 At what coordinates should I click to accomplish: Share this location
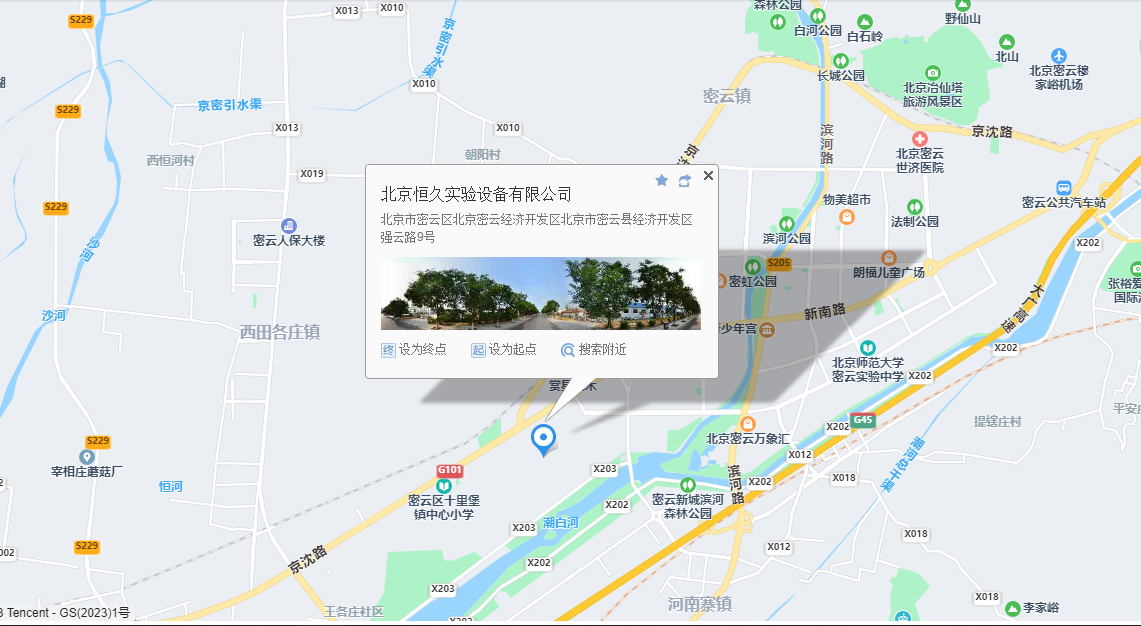pos(685,181)
